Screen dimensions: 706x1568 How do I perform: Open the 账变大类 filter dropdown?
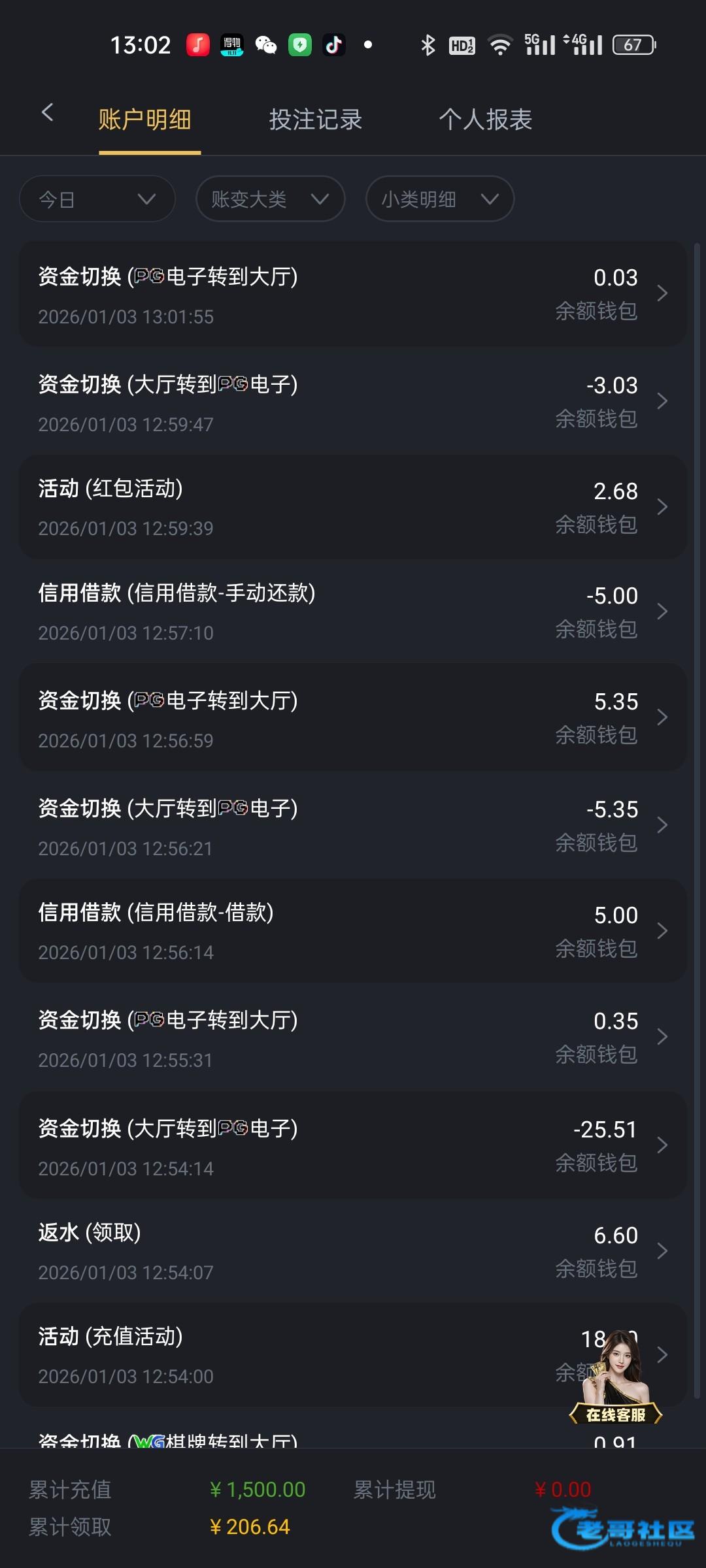270,199
